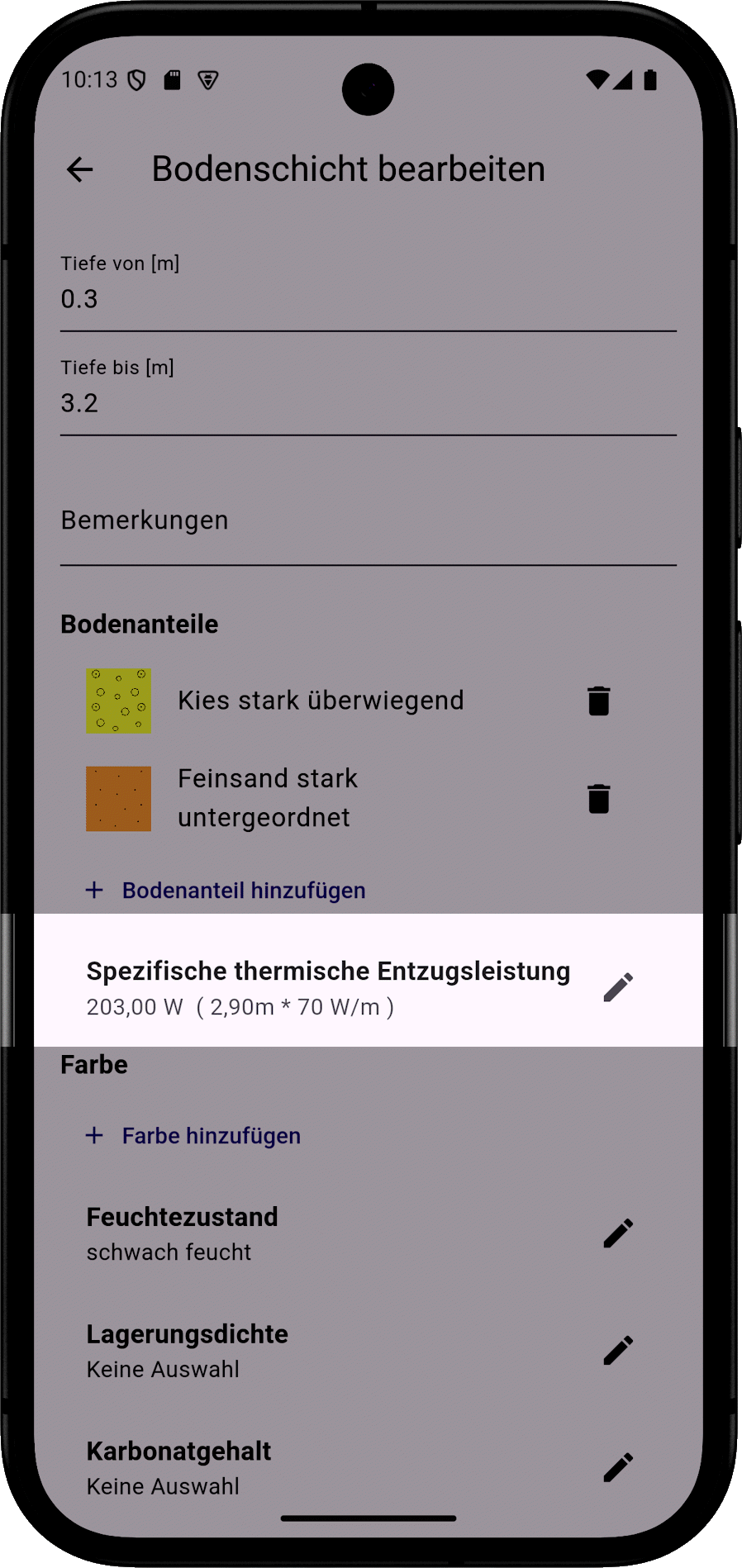Delete the Kies stark überwiegend entry

(598, 701)
